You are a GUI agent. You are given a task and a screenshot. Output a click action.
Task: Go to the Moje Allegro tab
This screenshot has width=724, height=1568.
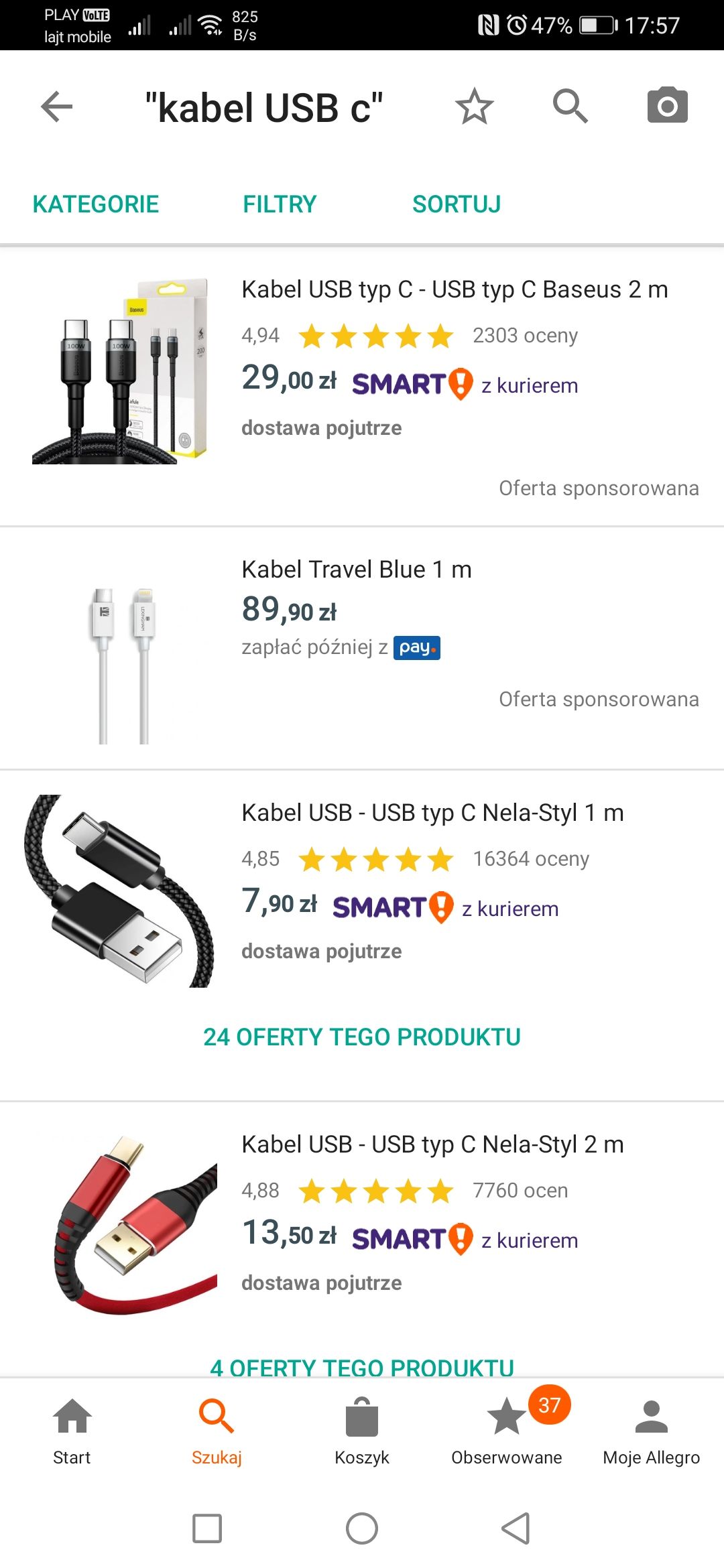point(651,1431)
